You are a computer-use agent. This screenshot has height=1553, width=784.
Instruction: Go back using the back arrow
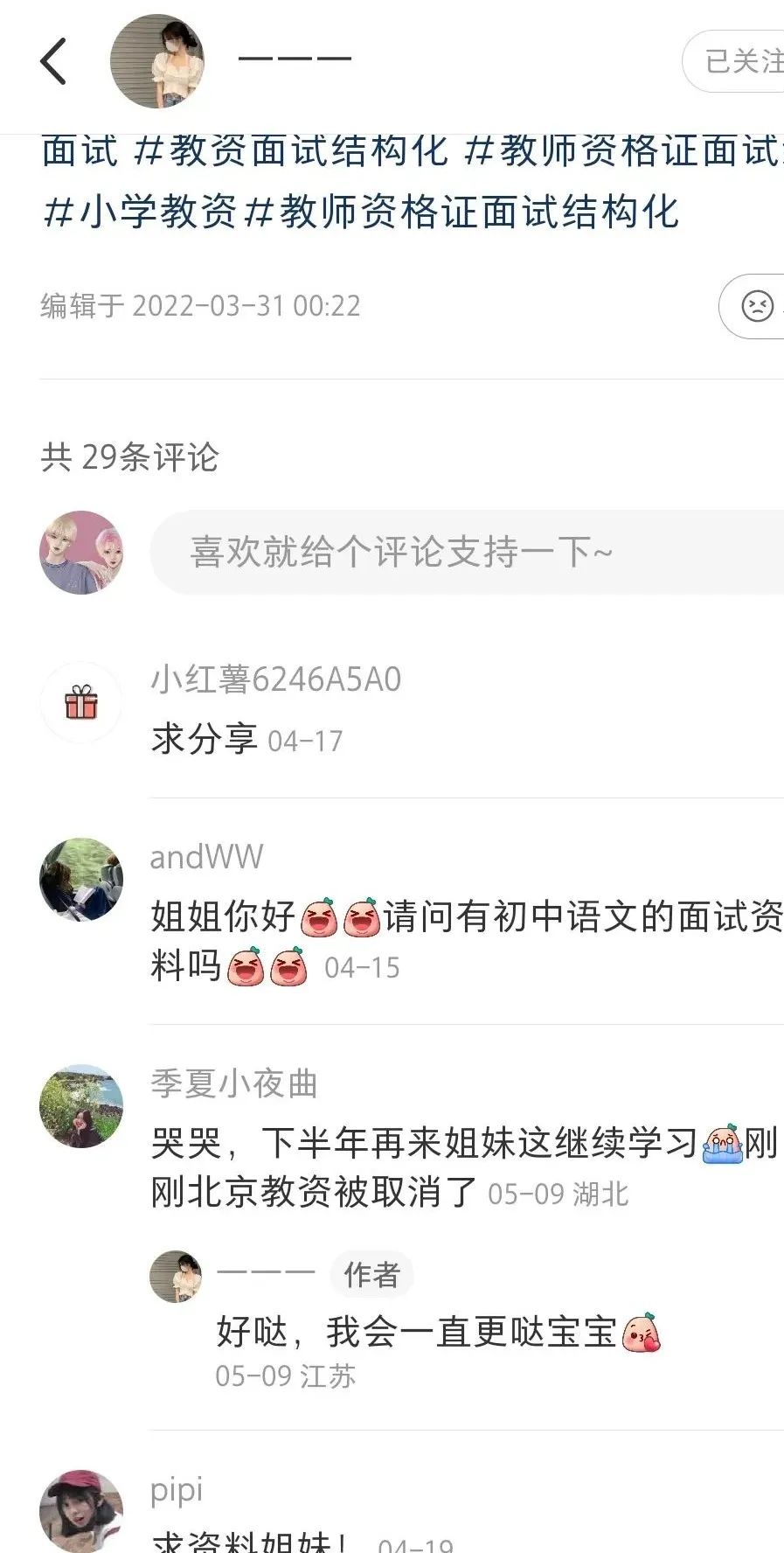[x=54, y=61]
